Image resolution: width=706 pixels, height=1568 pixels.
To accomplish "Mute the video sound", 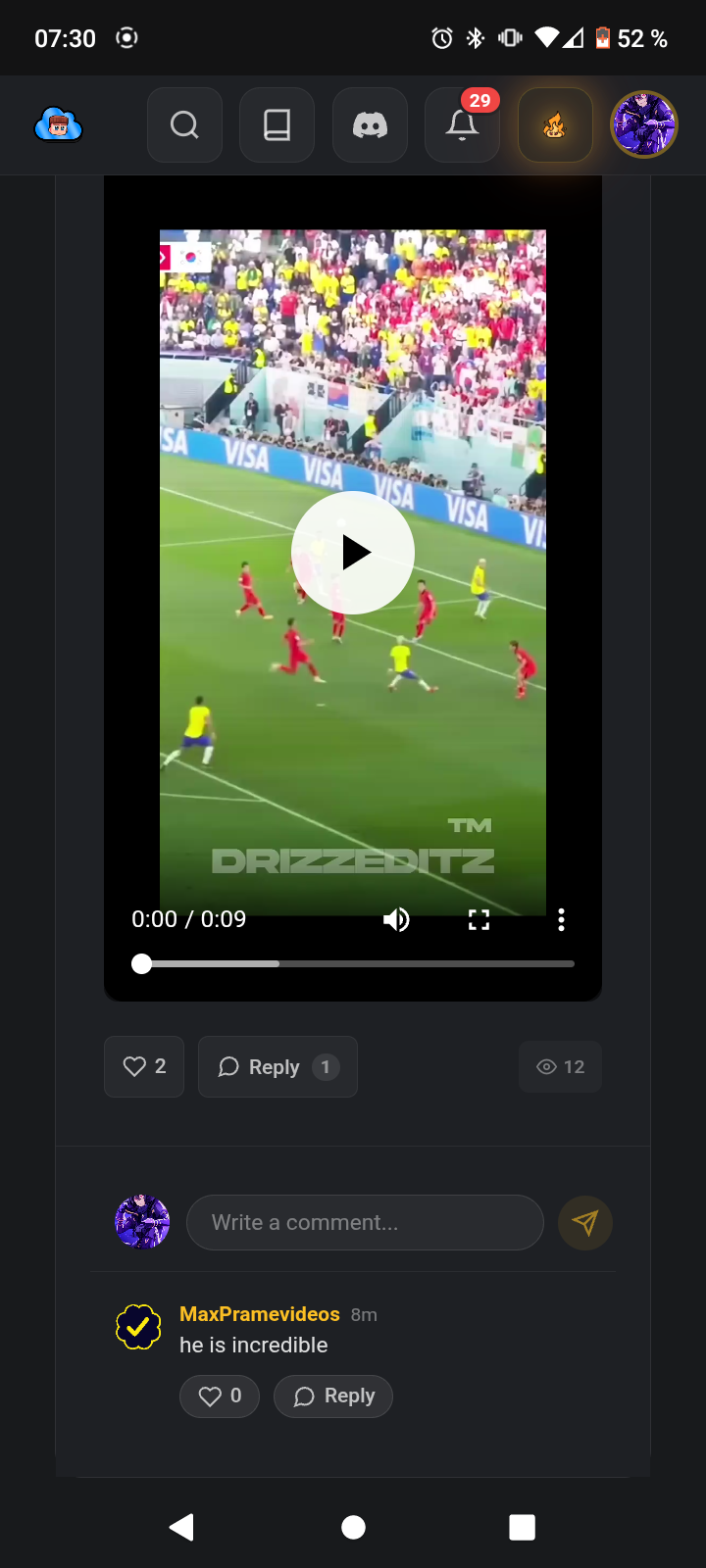I will pyautogui.click(x=396, y=919).
